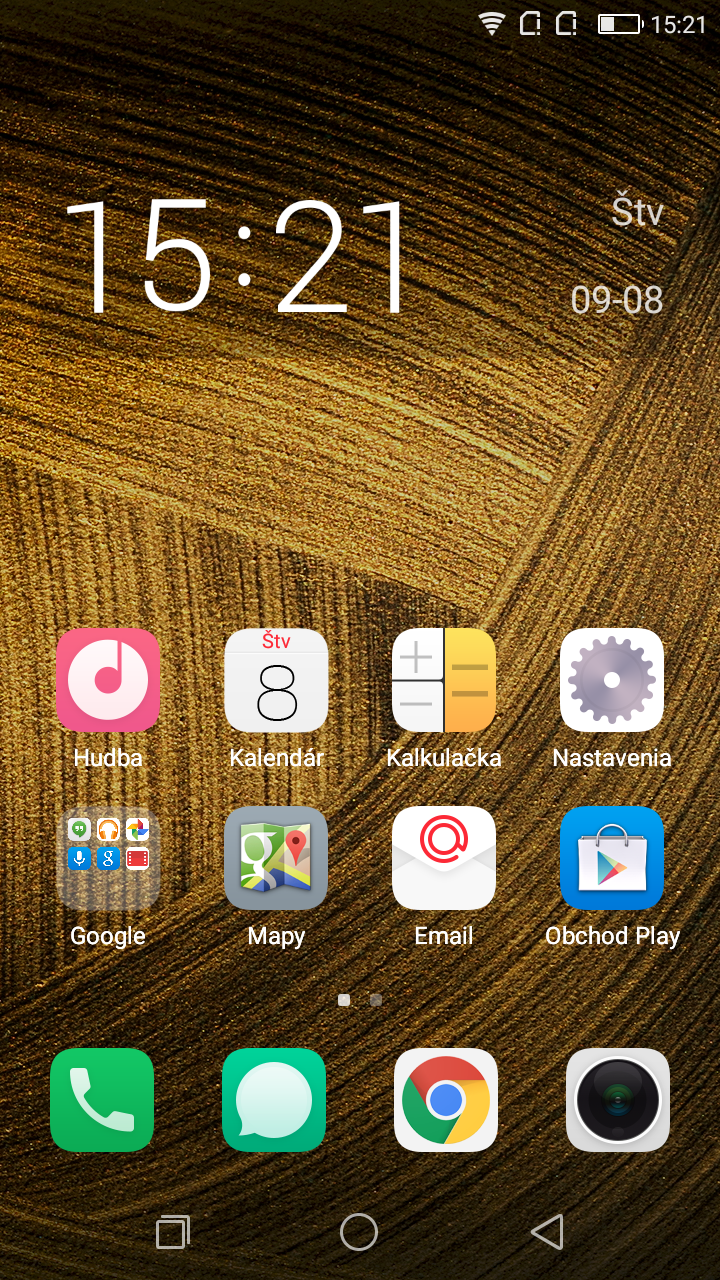Image resolution: width=720 pixels, height=1280 pixels.
Task: Show recent apps via navigation bar
Action: point(173,1232)
